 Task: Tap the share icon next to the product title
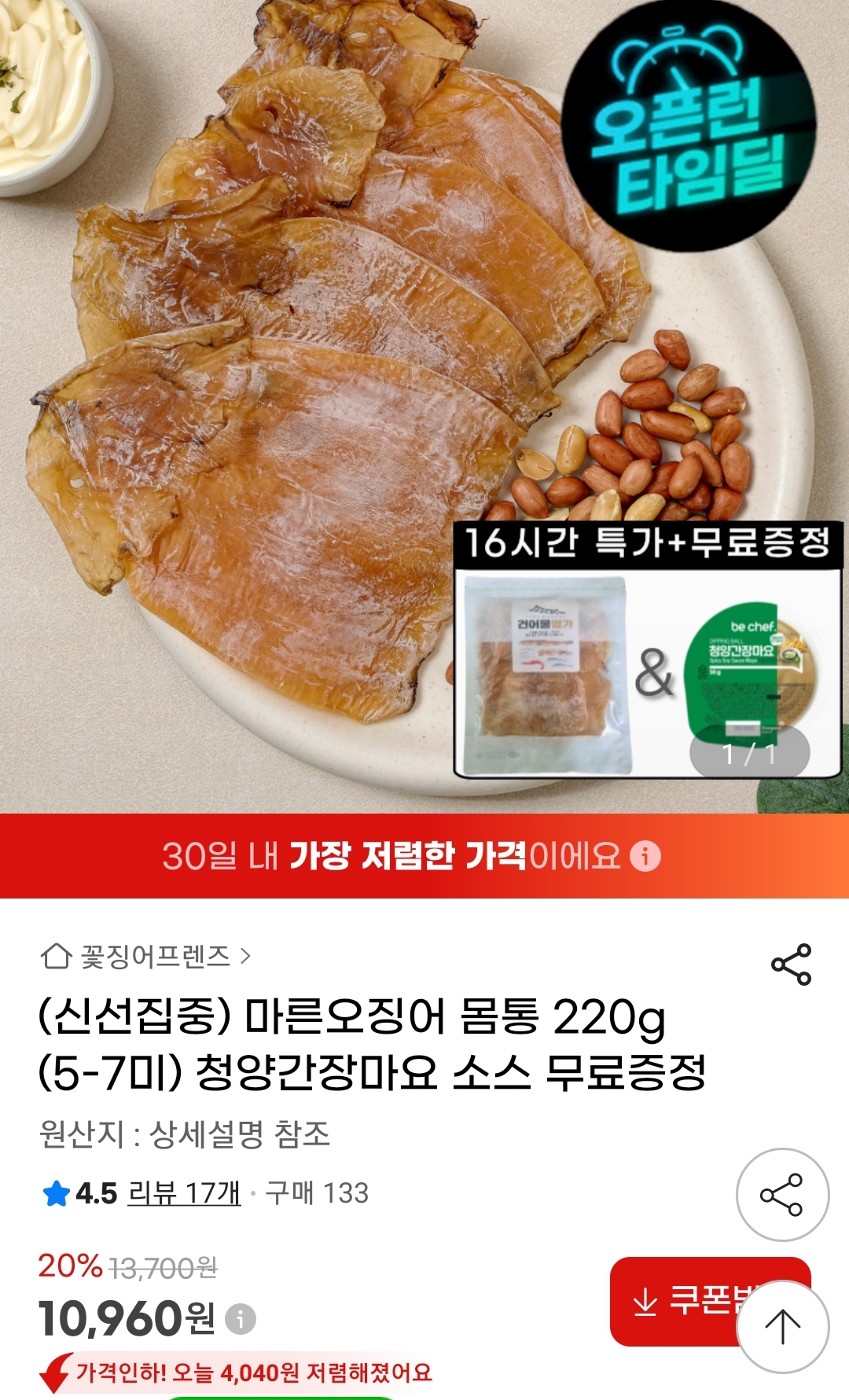(x=794, y=959)
